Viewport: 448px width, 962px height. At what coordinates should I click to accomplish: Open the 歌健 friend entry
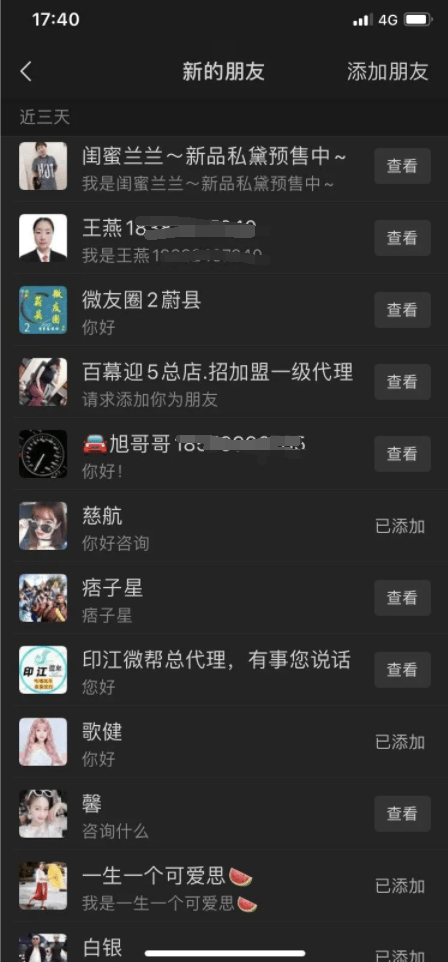pos(224,742)
